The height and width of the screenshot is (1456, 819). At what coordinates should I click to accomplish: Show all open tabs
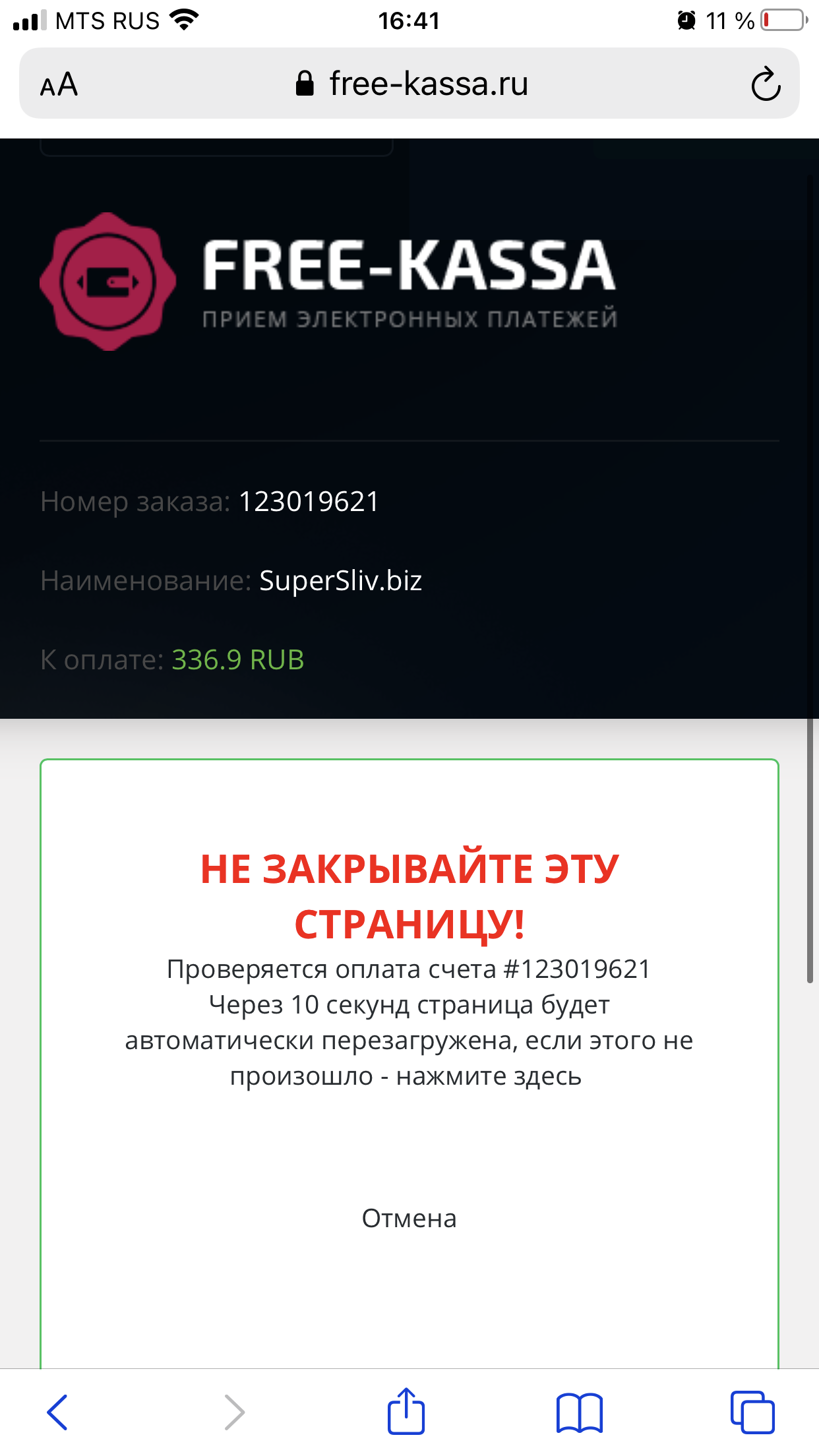point(752,1412)
